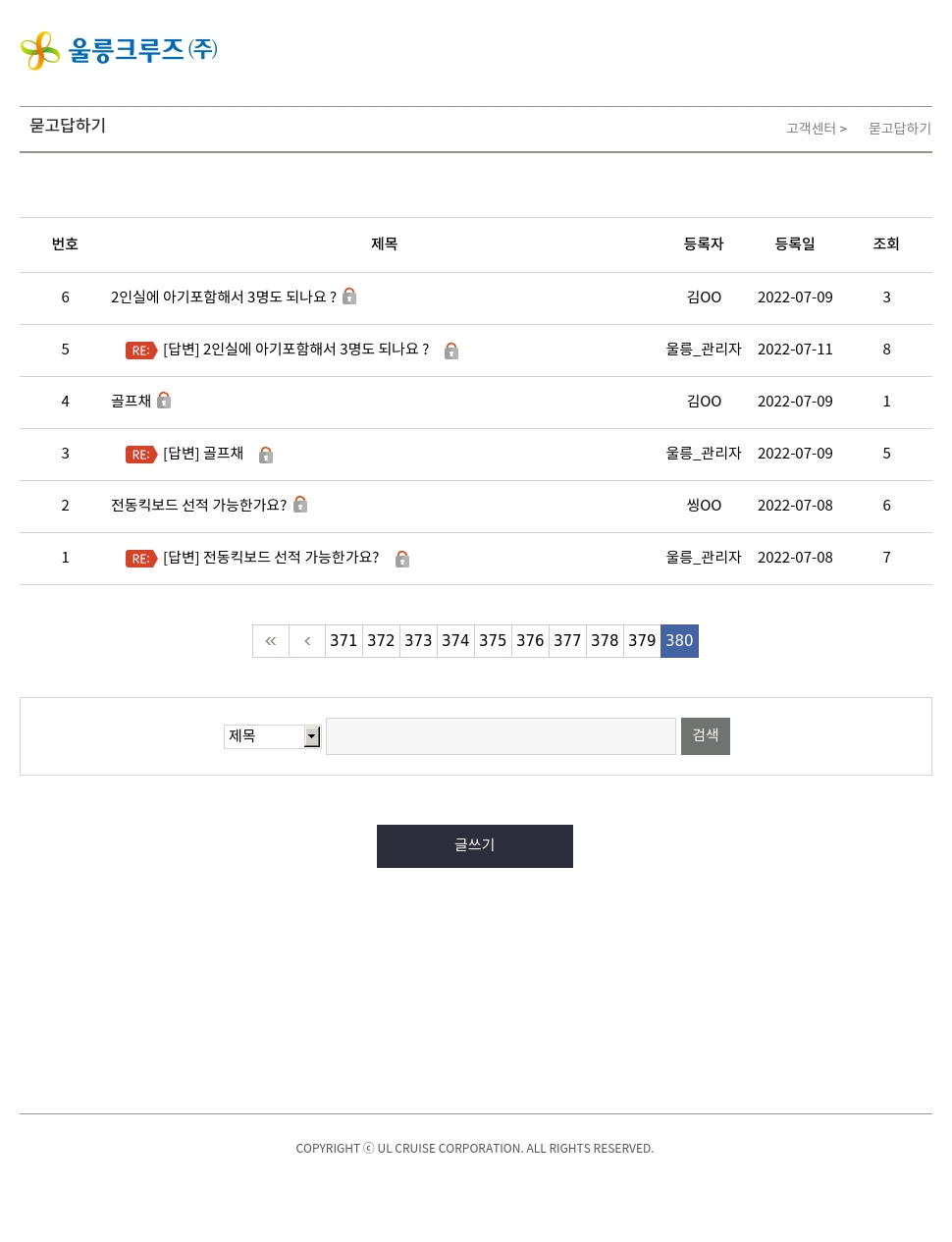Go to page 371

pos(344,641)
